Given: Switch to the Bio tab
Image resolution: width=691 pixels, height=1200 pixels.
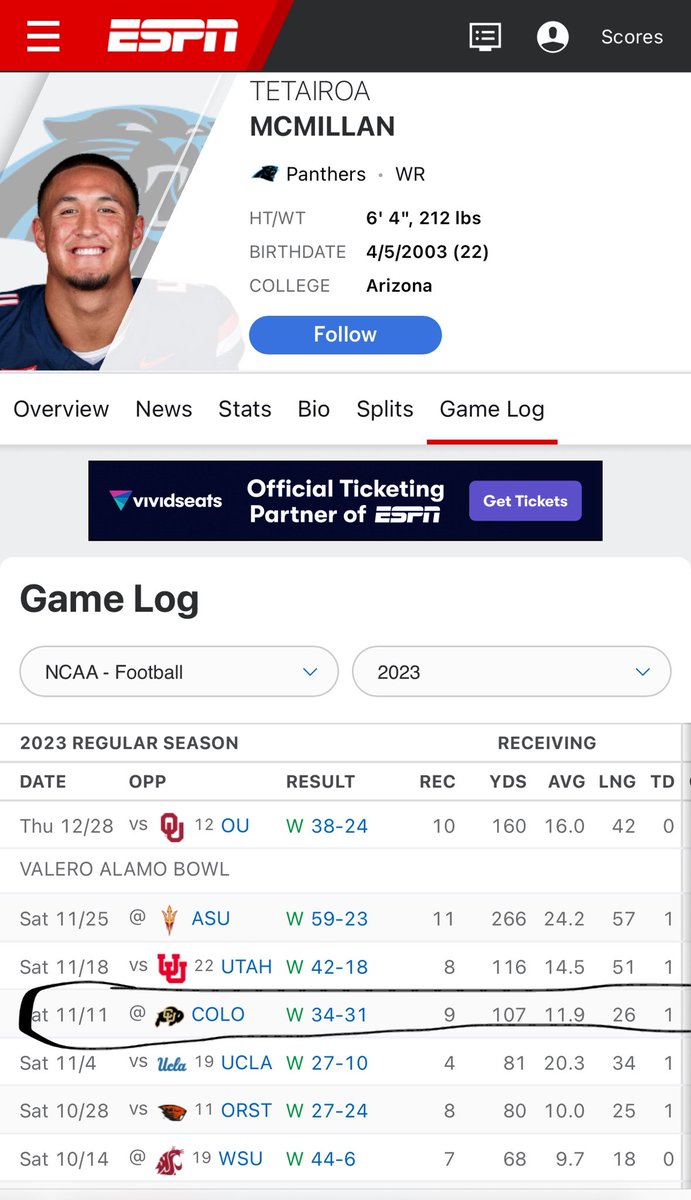Looking at the screenshot, I should [314, 409].
